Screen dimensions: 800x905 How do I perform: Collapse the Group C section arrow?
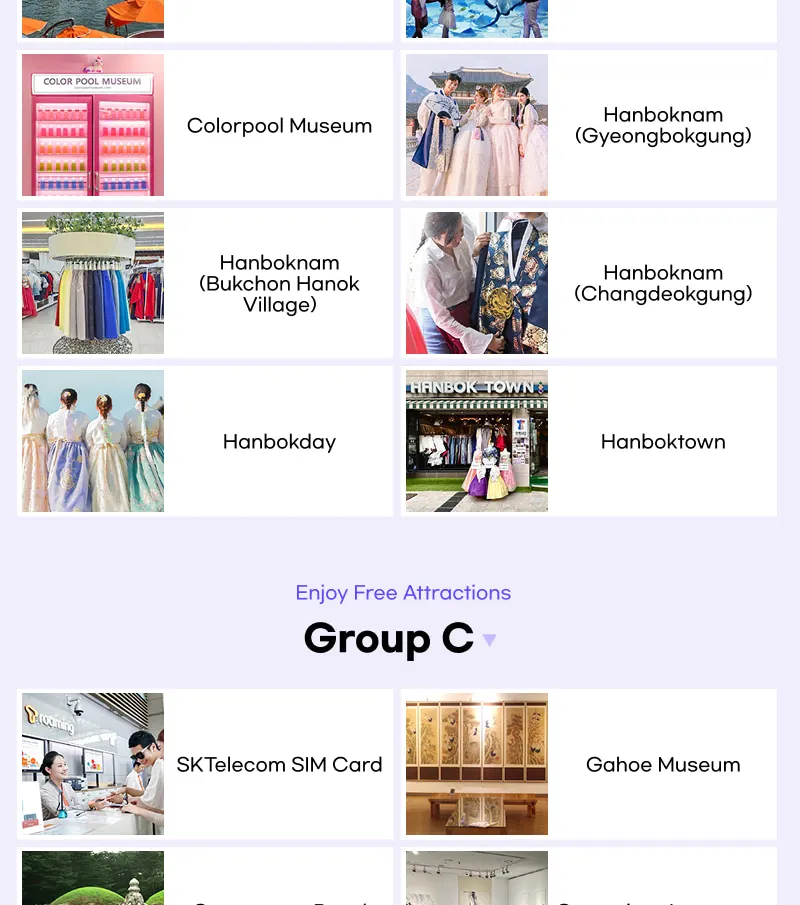489,640
